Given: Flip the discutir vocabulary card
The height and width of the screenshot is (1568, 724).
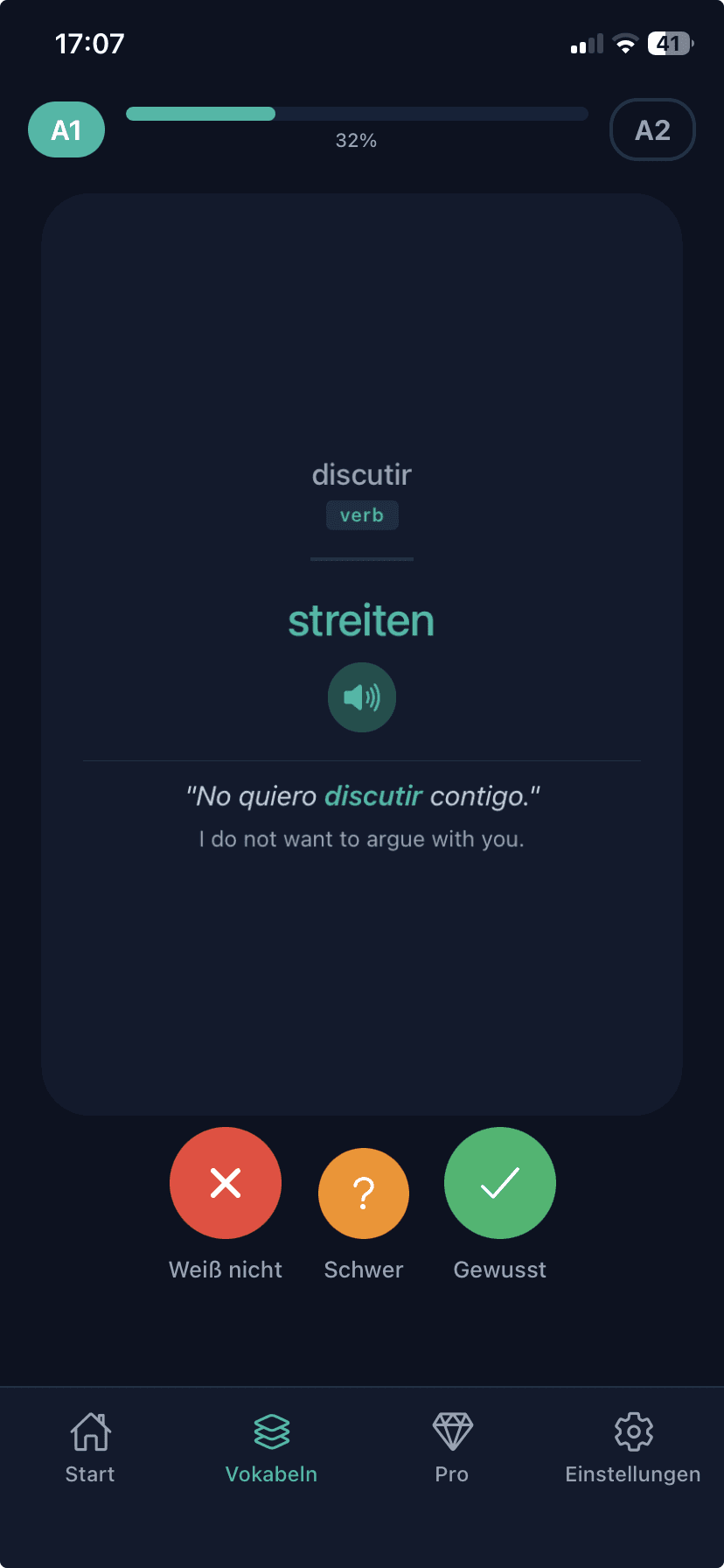Looking at the screenshot, I should (x=362, y=654).
